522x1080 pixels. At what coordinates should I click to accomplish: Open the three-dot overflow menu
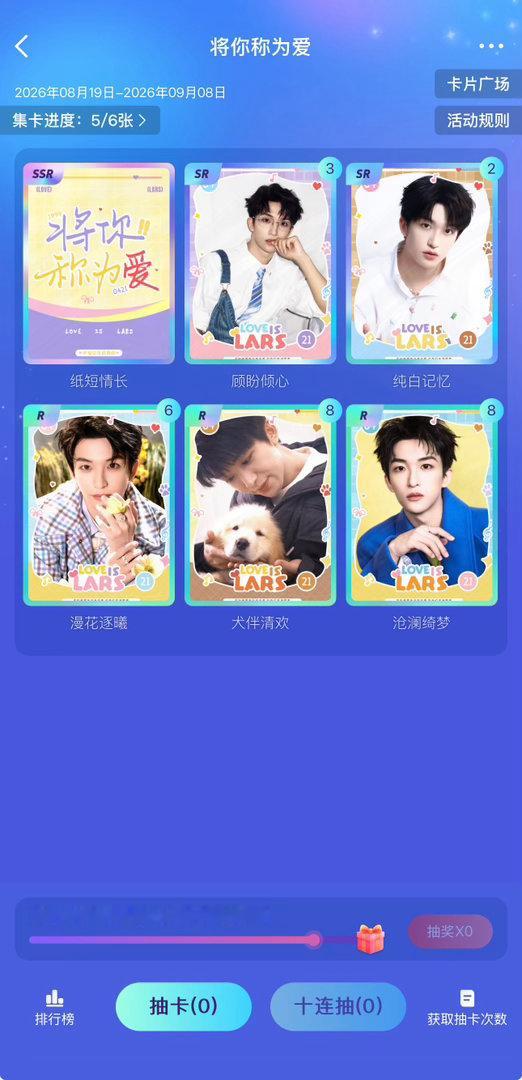491,46
